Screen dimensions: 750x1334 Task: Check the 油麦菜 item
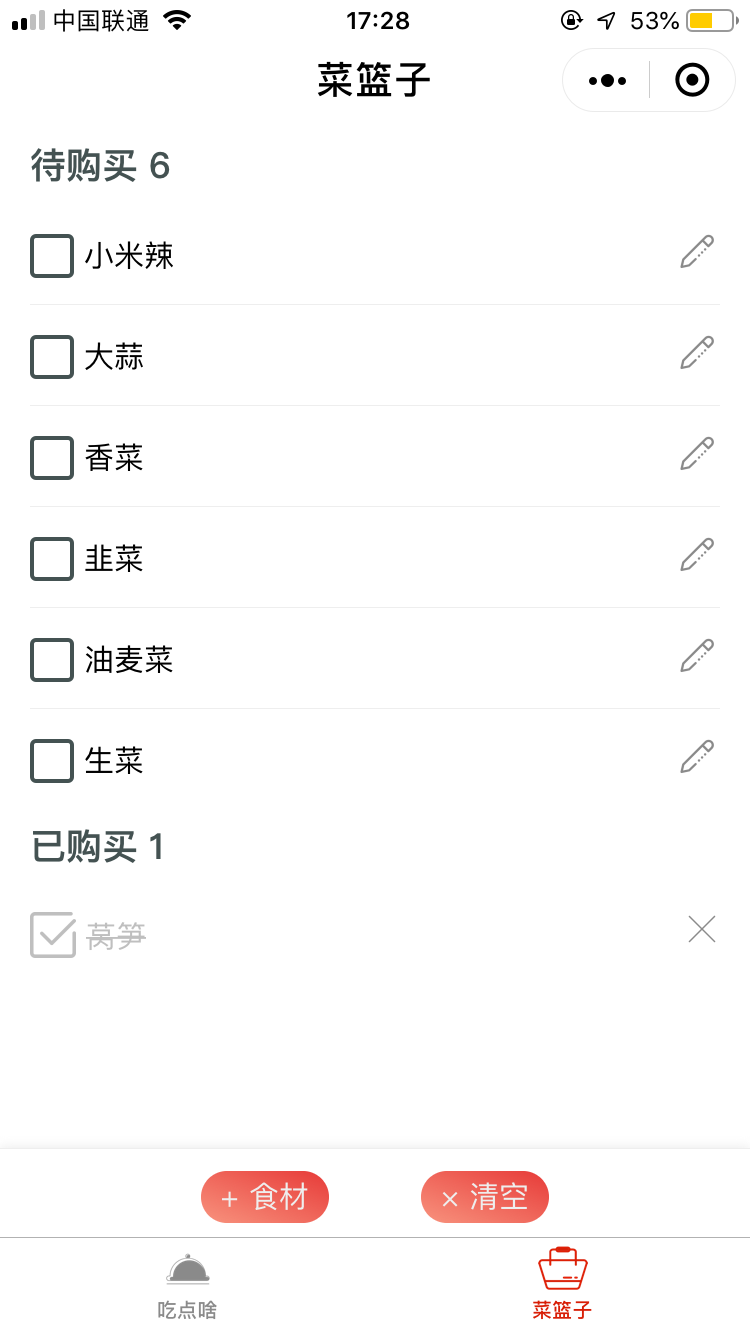coord(52,660)
